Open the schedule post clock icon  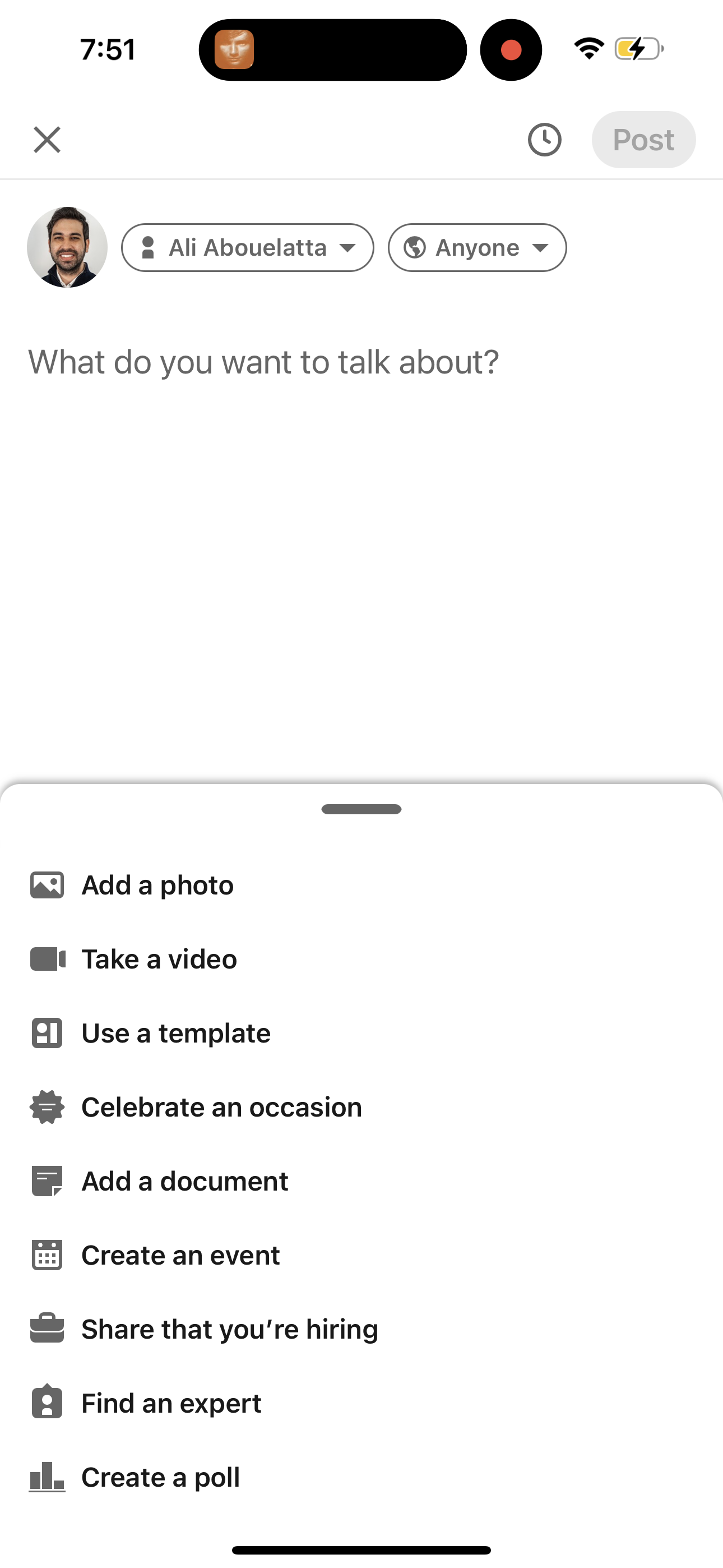pyautogui.click(x=545, y=140)
